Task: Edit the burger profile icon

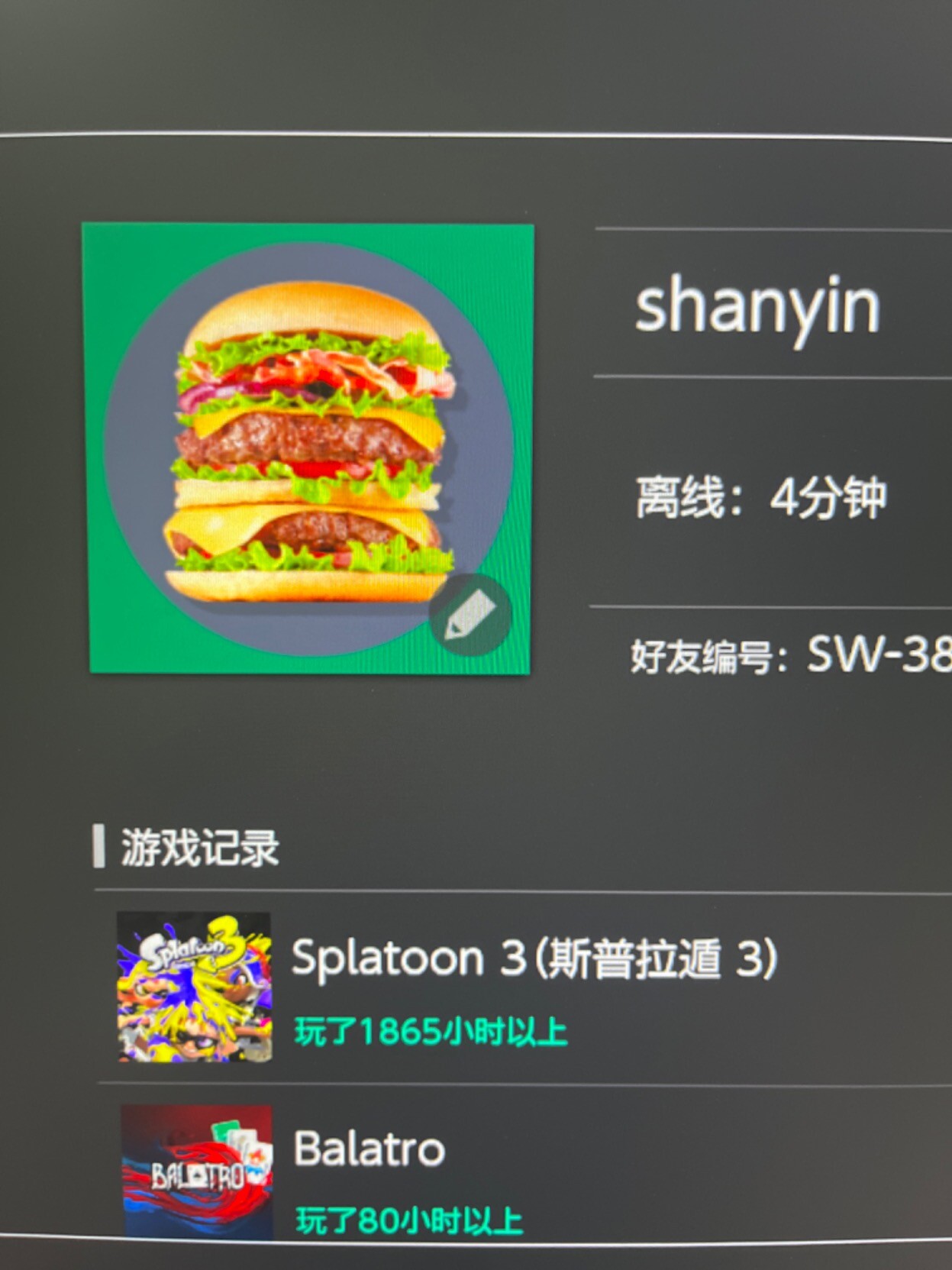Action: point(470,616)
